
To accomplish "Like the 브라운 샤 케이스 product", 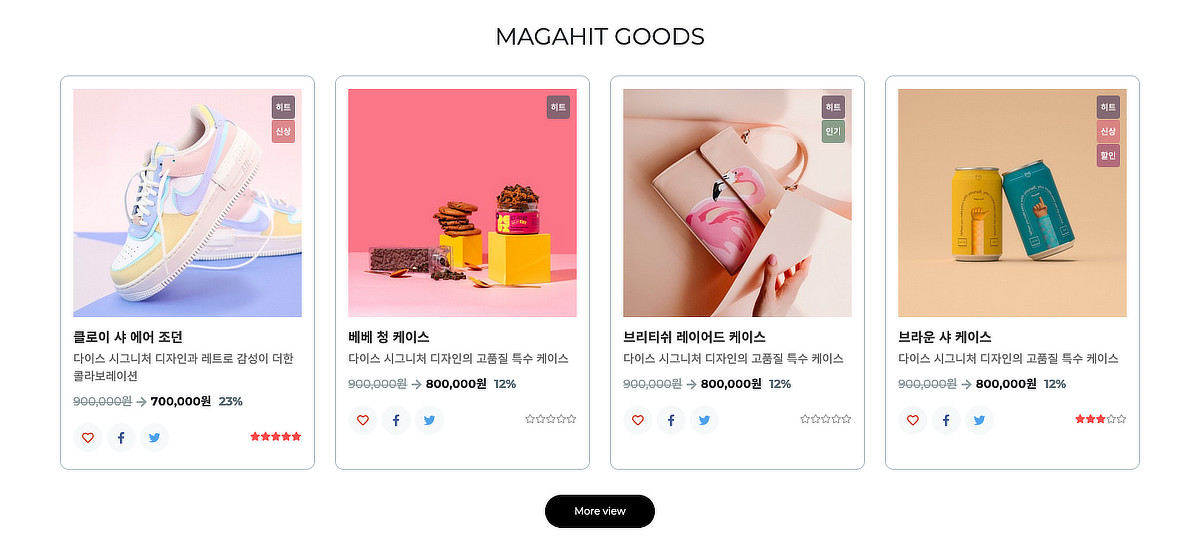I will pos(913,420).
